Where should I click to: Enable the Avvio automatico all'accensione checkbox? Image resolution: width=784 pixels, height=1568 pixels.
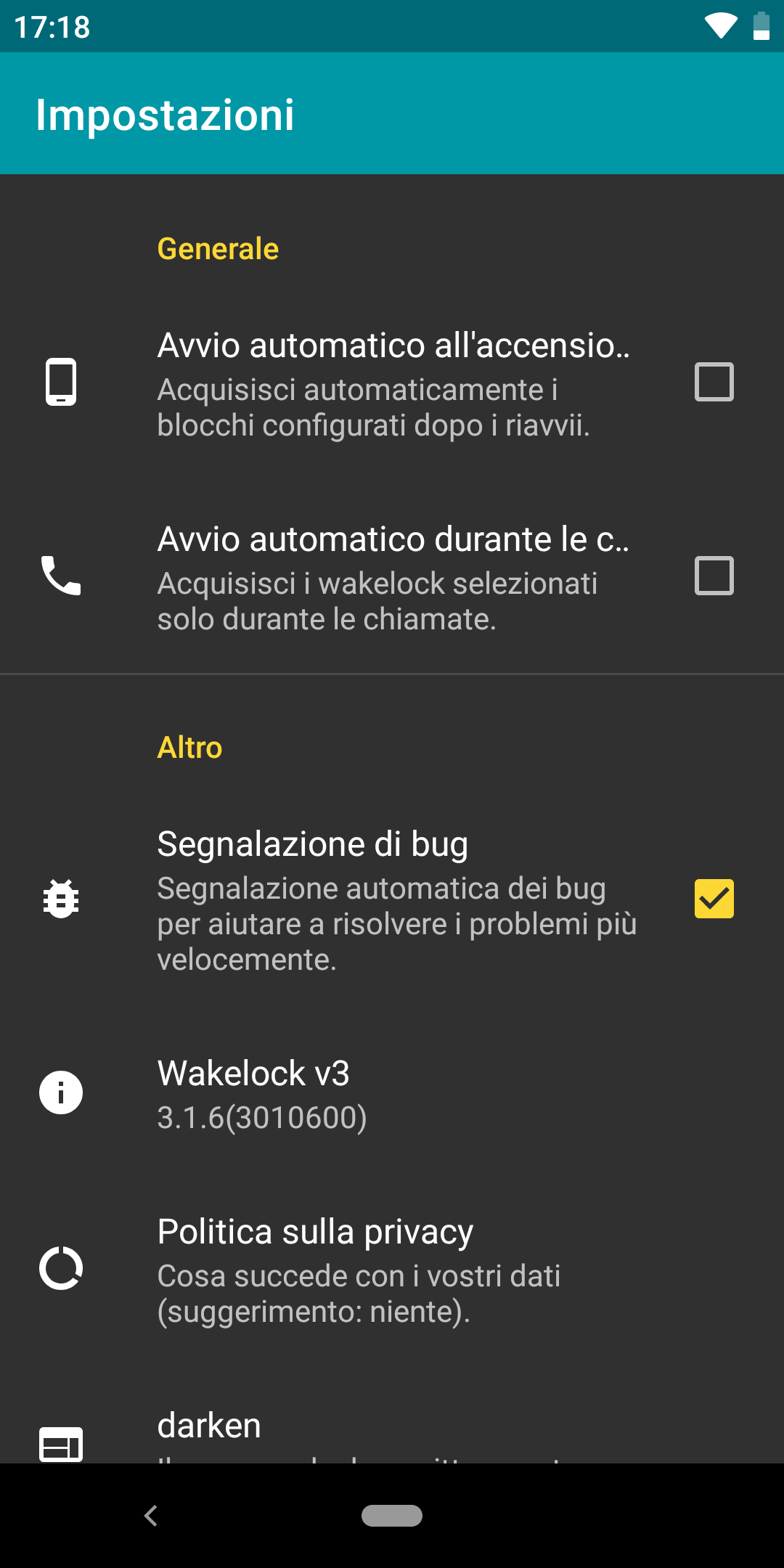point(714,382)
